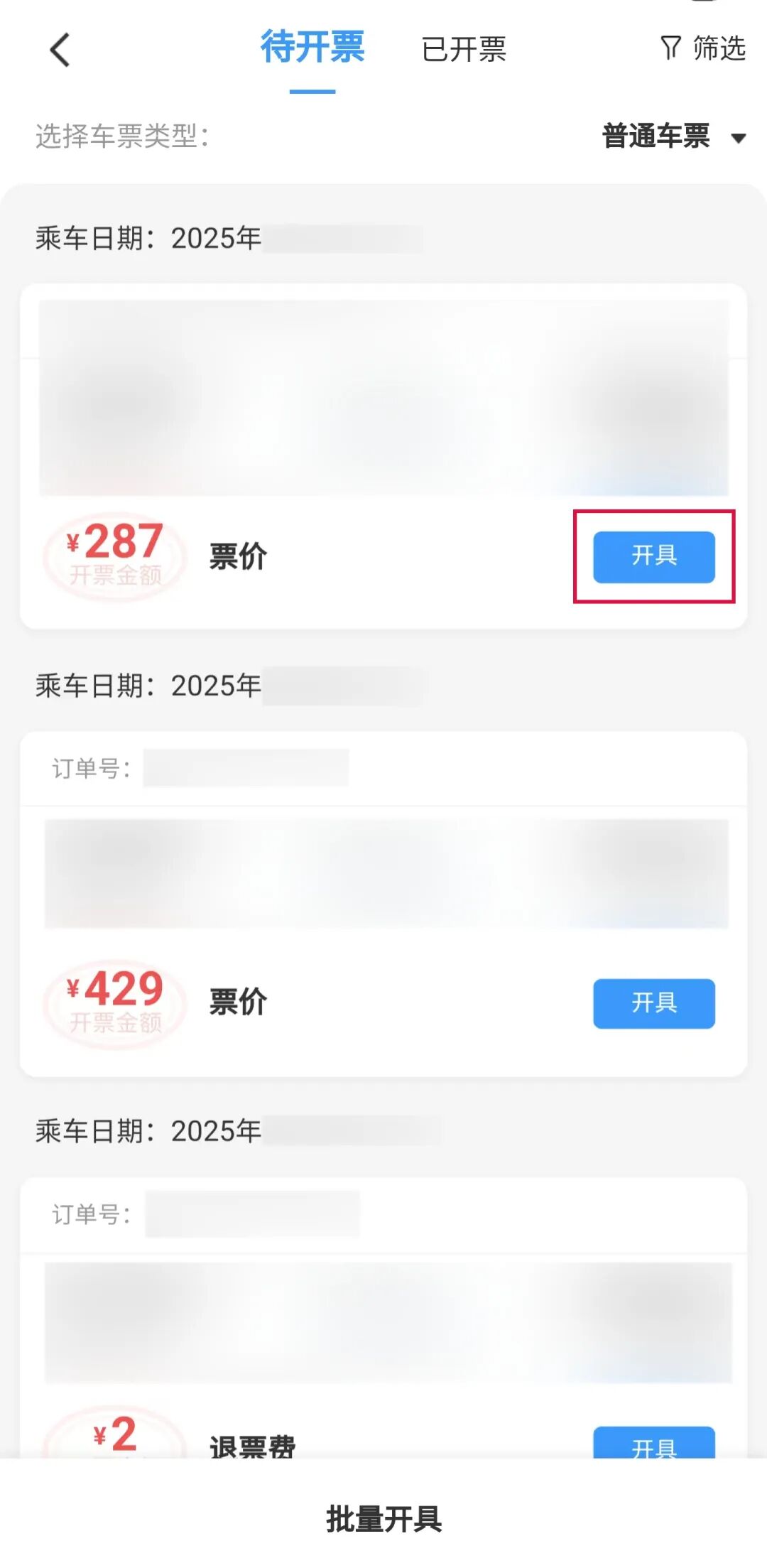
Task: Click 开具 for the ¥429 fare
Action: coord(653,1003)
